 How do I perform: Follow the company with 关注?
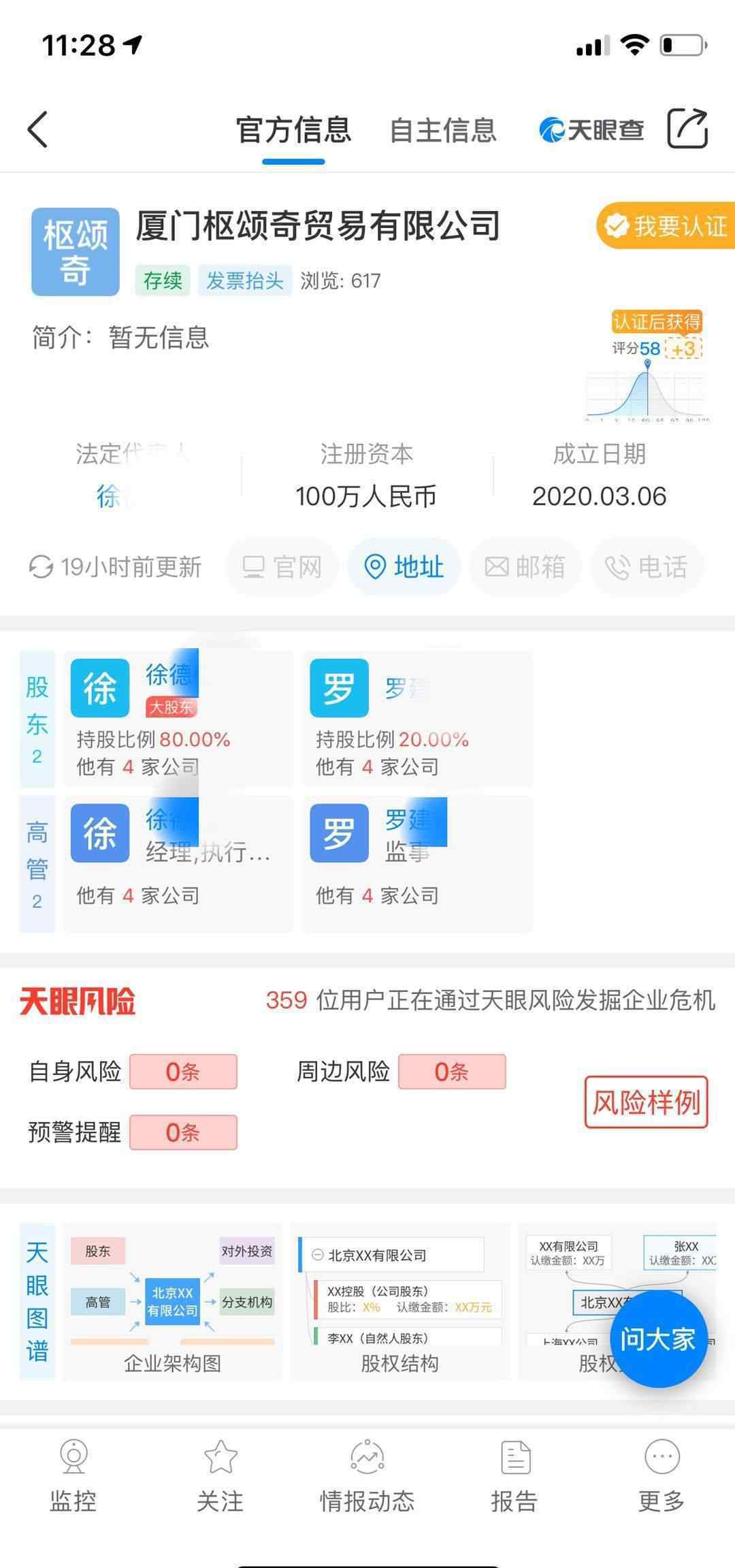(x=220, y=1475)
